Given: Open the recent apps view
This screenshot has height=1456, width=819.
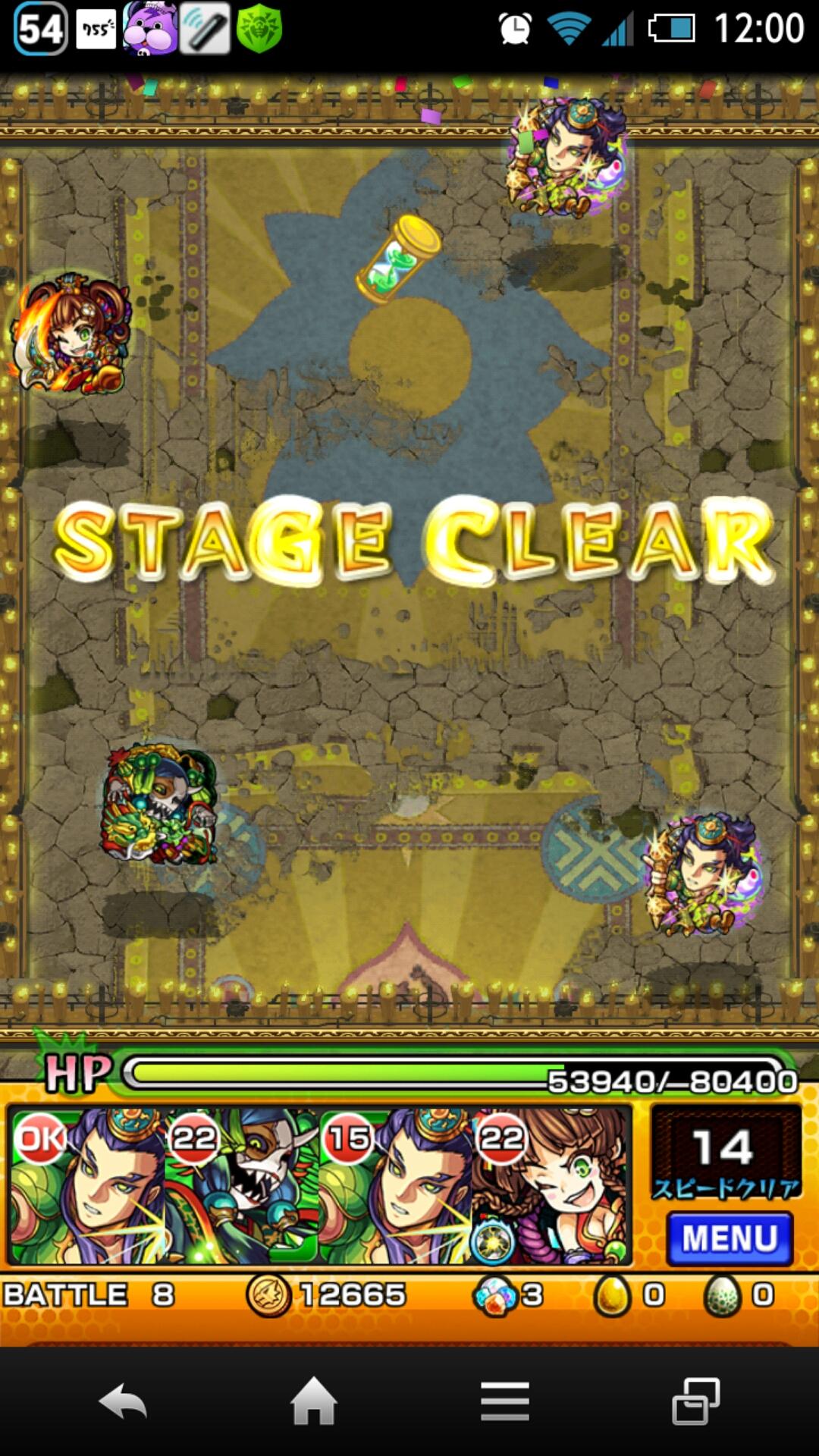Looking at the screenshot, I should [x=696, y=1401].
